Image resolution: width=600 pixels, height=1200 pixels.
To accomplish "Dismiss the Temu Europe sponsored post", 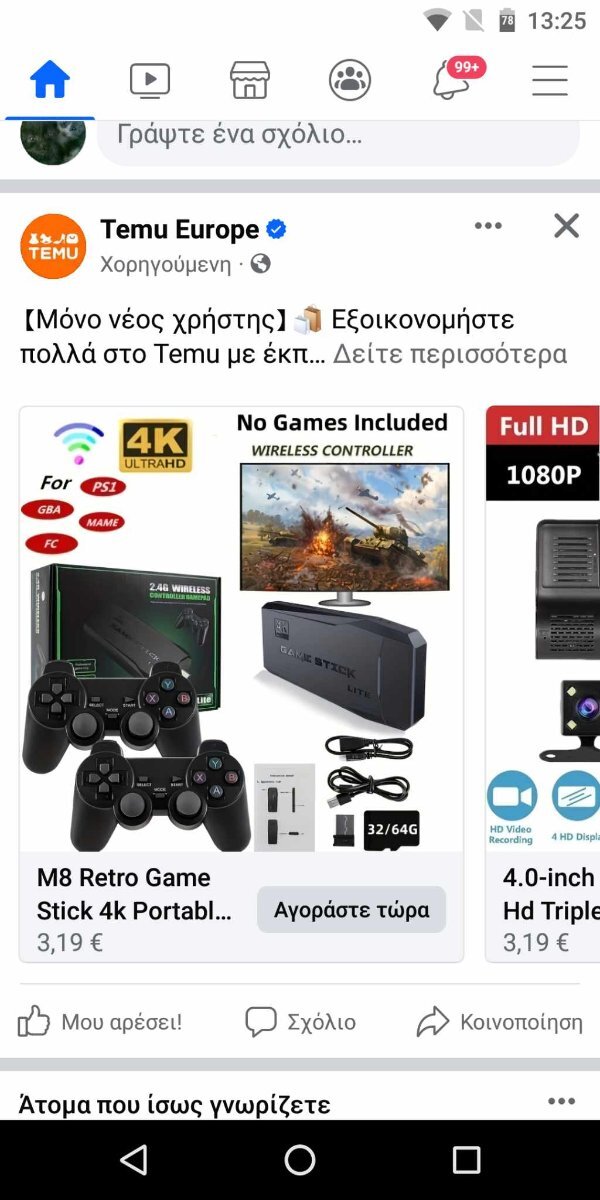I will (566, 226).
